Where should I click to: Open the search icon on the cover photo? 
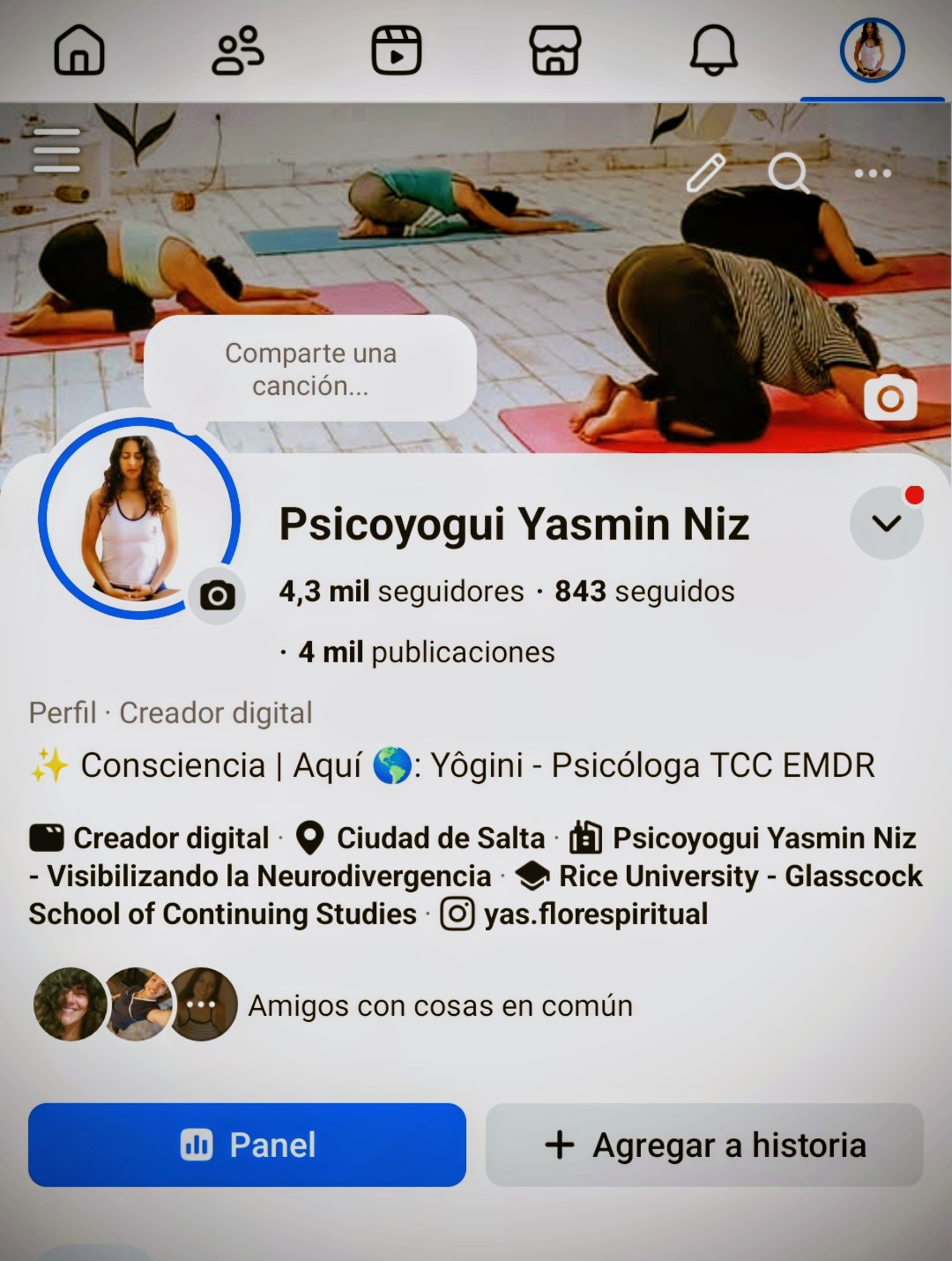pyautogui.click(x=789, y=174)
